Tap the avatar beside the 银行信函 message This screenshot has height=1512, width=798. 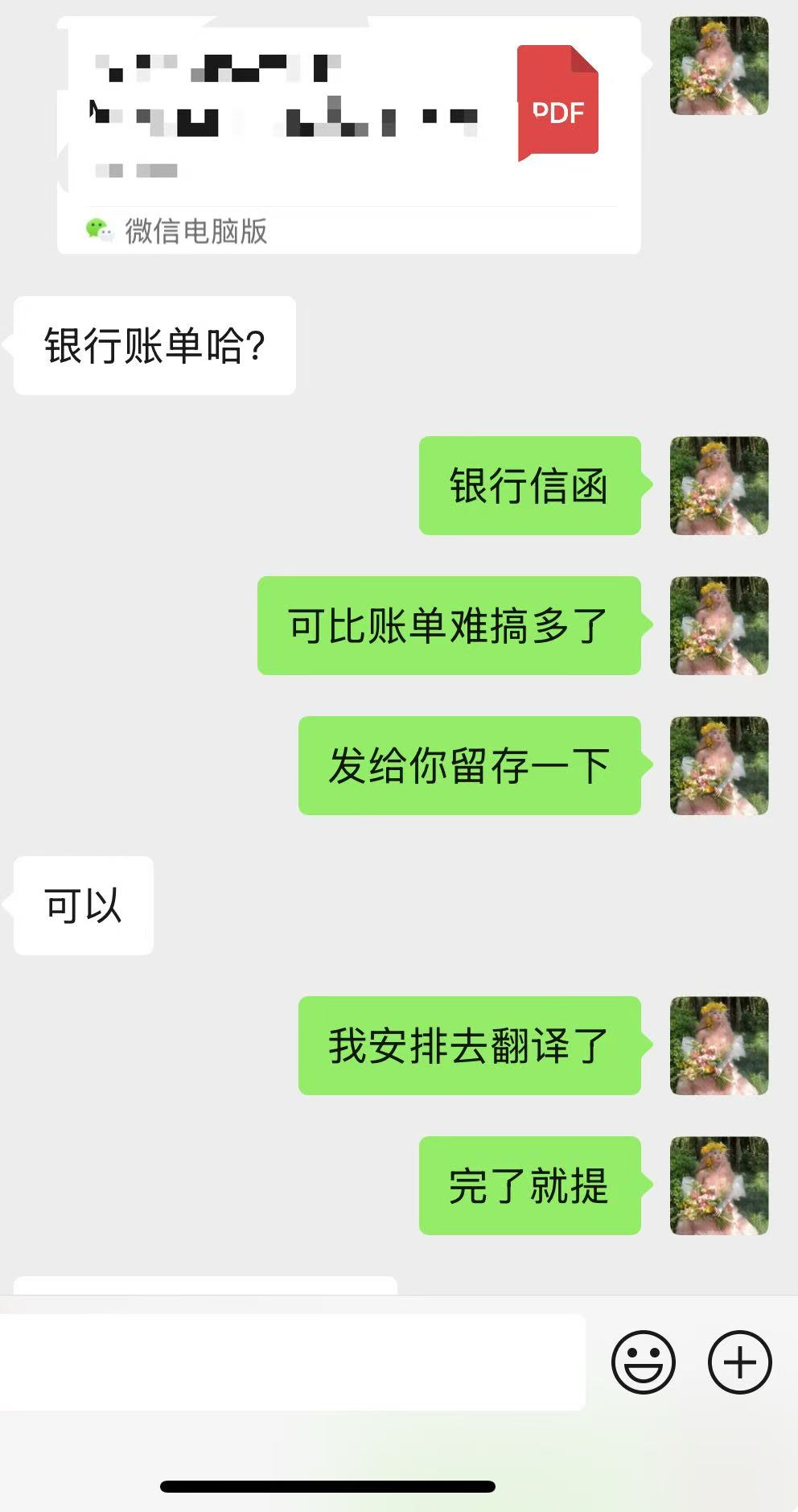719,486
